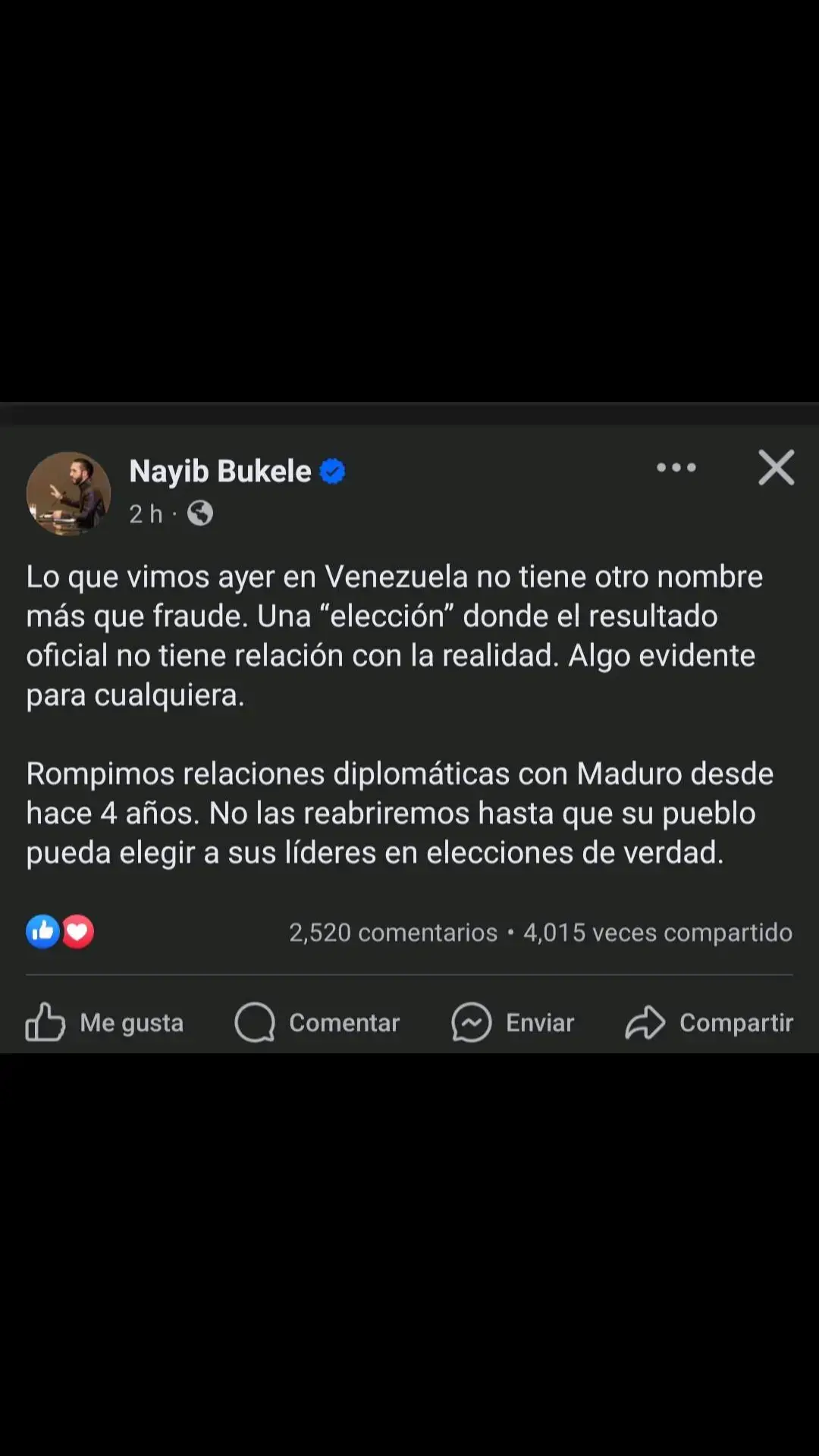Viewport: 819px width, 1456px height.
Task: Click the 2 h timestamp link
Action: (x=146, y=513)
